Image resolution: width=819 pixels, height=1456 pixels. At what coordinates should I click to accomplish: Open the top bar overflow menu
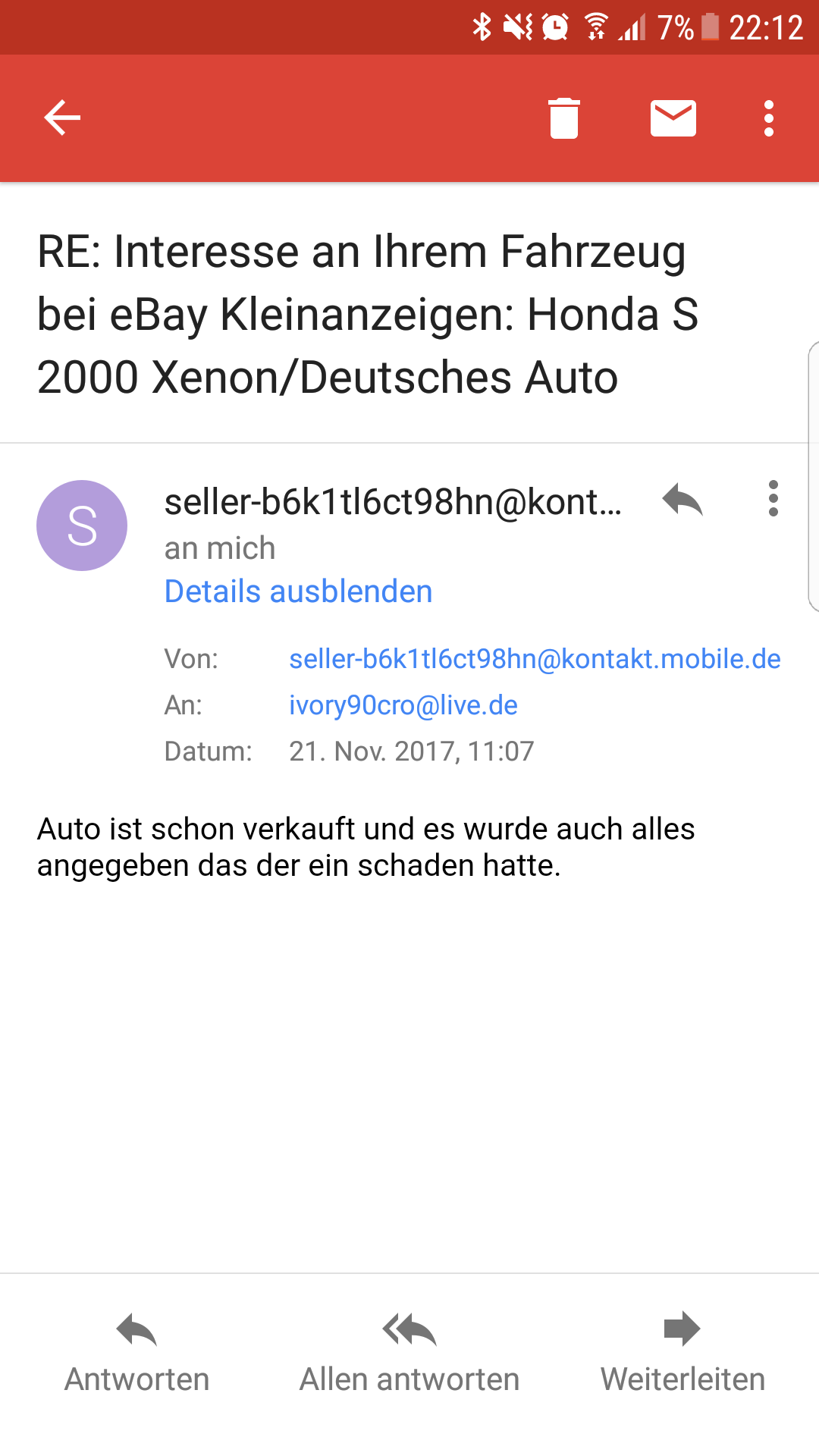click(769, 118)
